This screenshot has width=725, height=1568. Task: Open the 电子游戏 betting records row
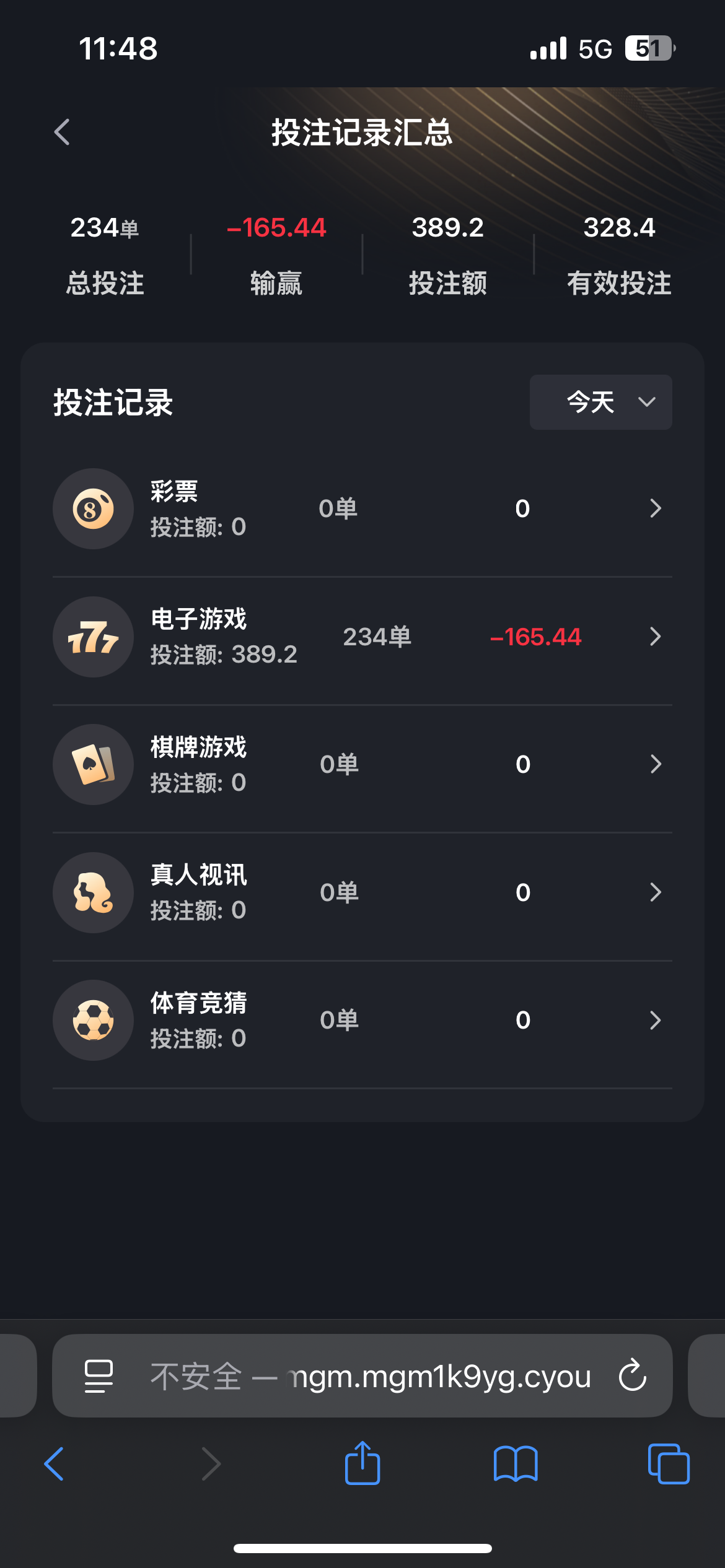tap(362, 637)
